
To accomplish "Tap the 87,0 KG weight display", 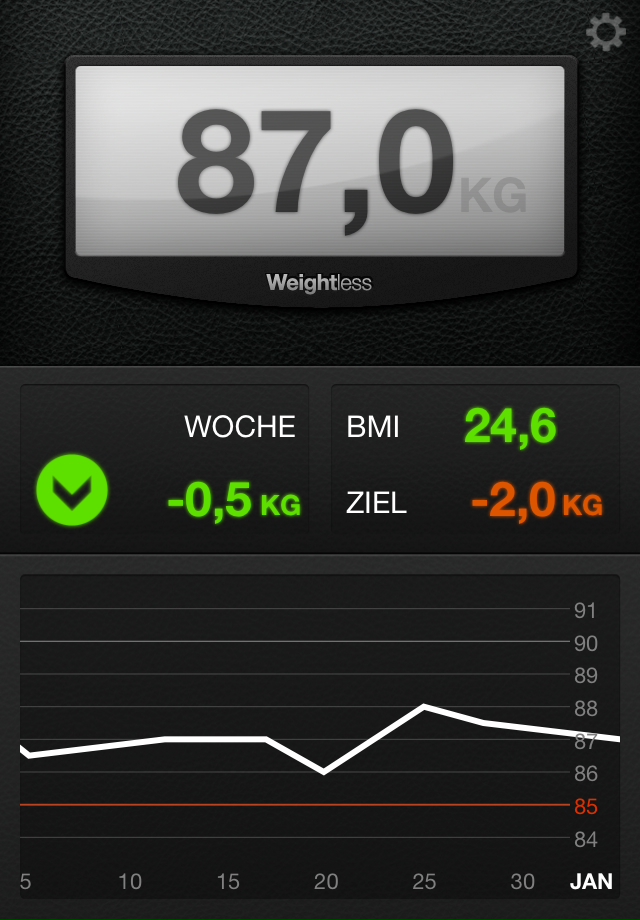I will pyautogui.click(x=320, y=160).
